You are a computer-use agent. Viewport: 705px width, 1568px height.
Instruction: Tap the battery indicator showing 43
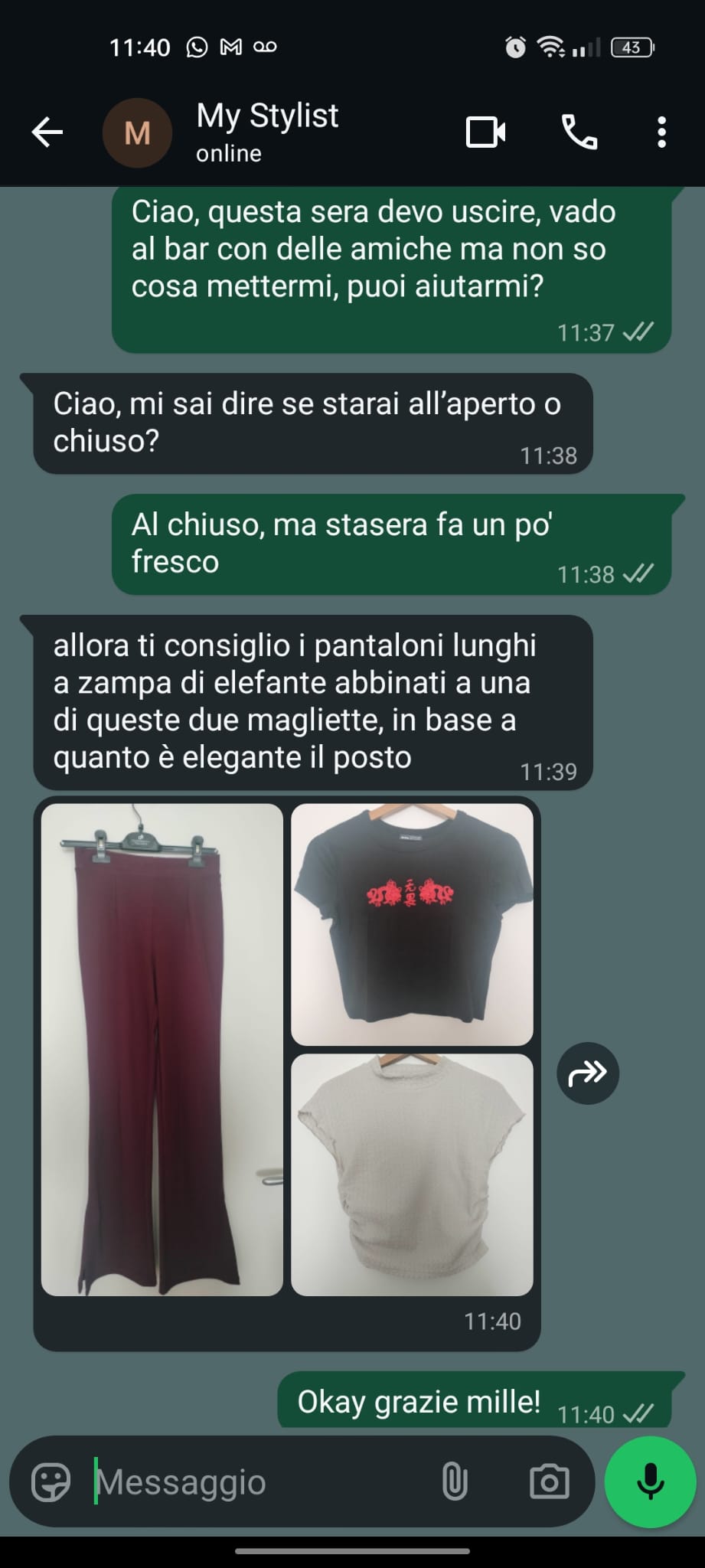632,47
